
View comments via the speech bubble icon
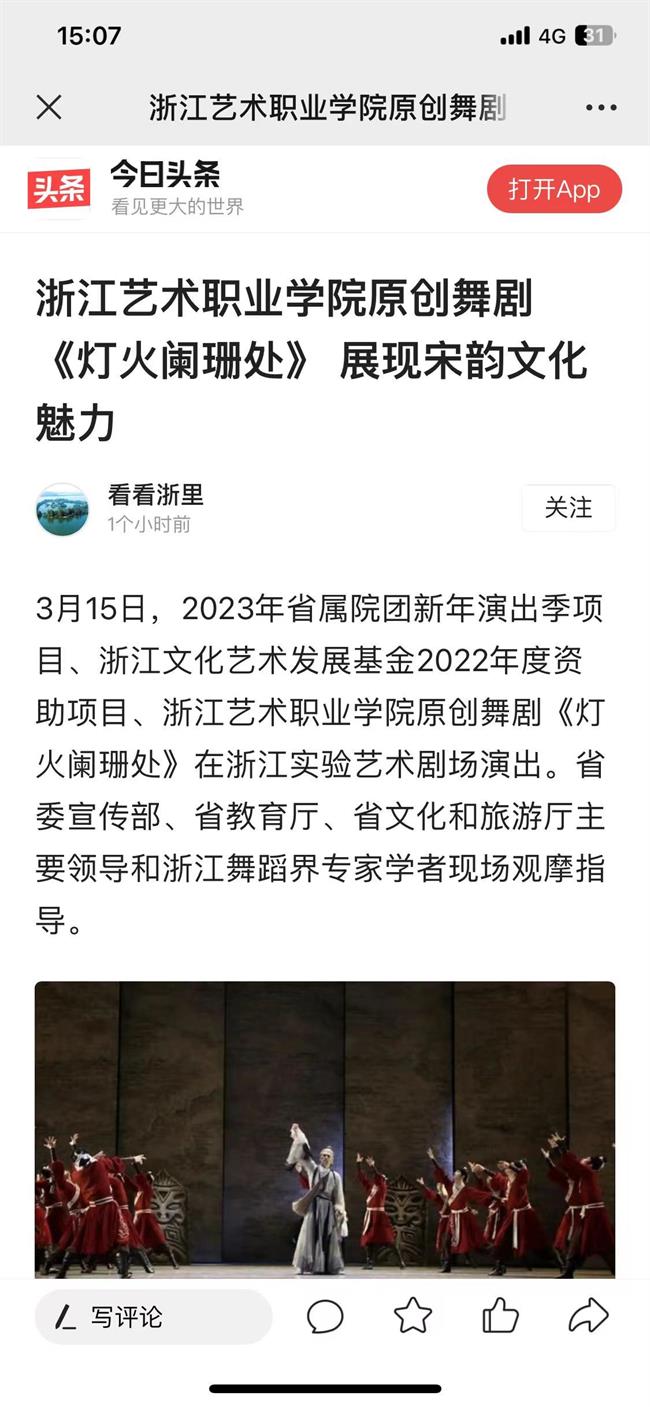click(x=325, y=1316)
